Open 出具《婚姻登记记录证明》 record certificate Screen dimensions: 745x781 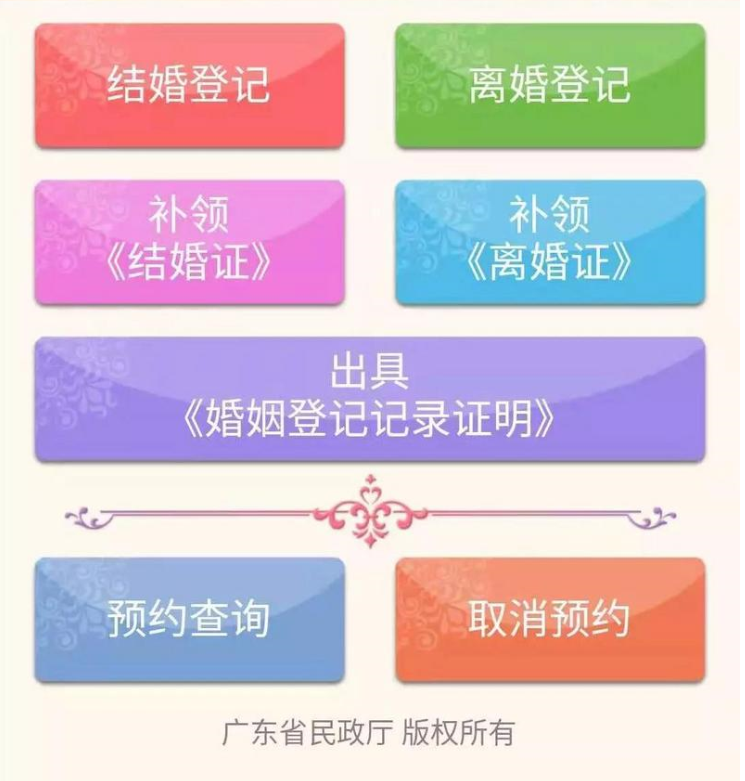pos(370,398)
